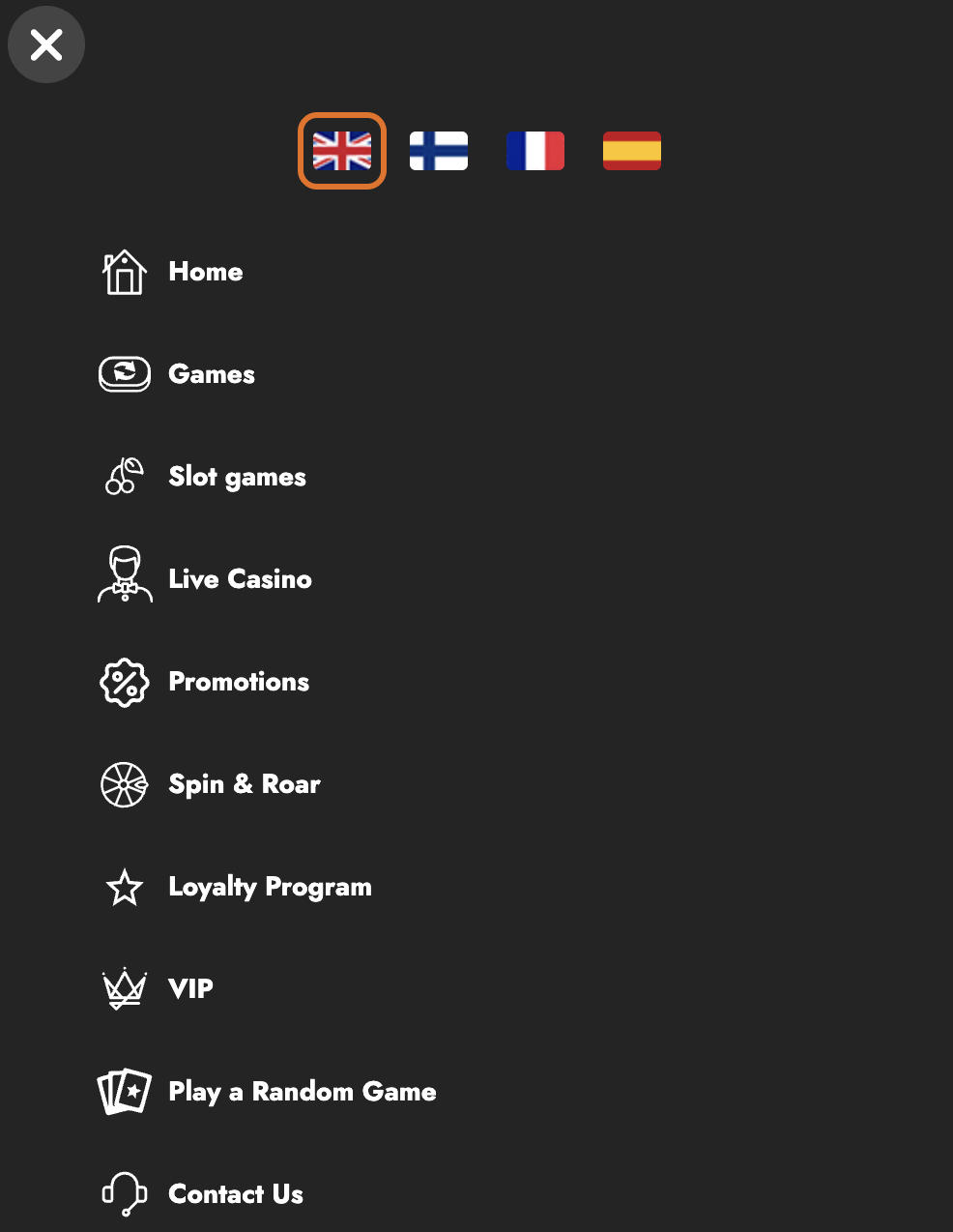Click the Home house icon
Viewport: 953px width, 1232px height.
pyautogui.click(x=124, y=272)
